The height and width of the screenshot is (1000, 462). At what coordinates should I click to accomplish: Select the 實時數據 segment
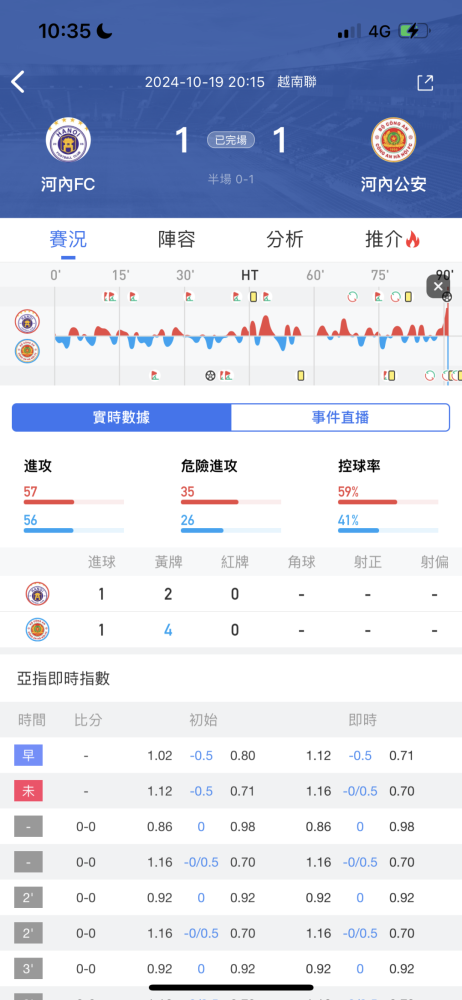[x=121, y=418]
